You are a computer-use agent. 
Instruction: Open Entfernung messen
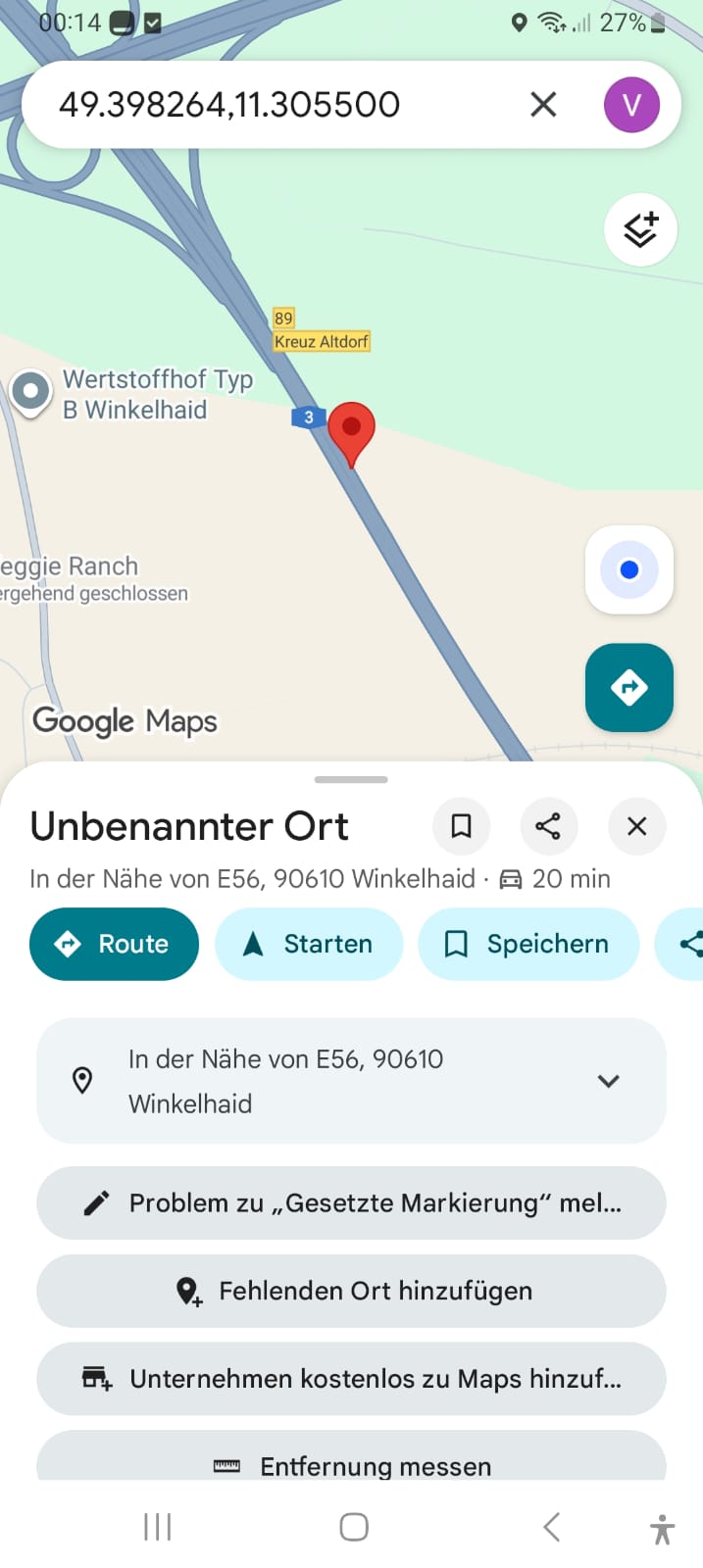tap(351, 1464)
